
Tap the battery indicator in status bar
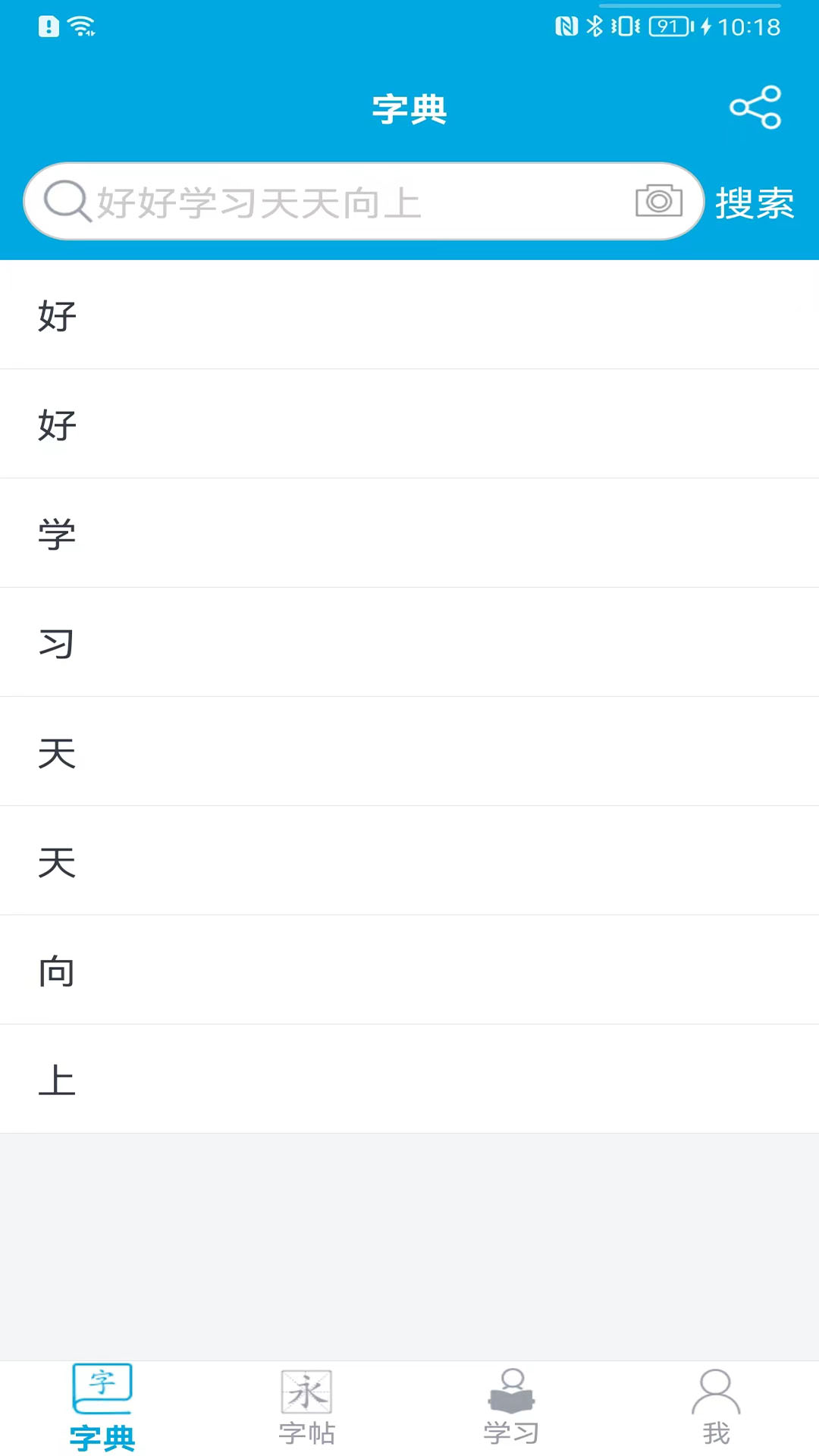(671, 24)
